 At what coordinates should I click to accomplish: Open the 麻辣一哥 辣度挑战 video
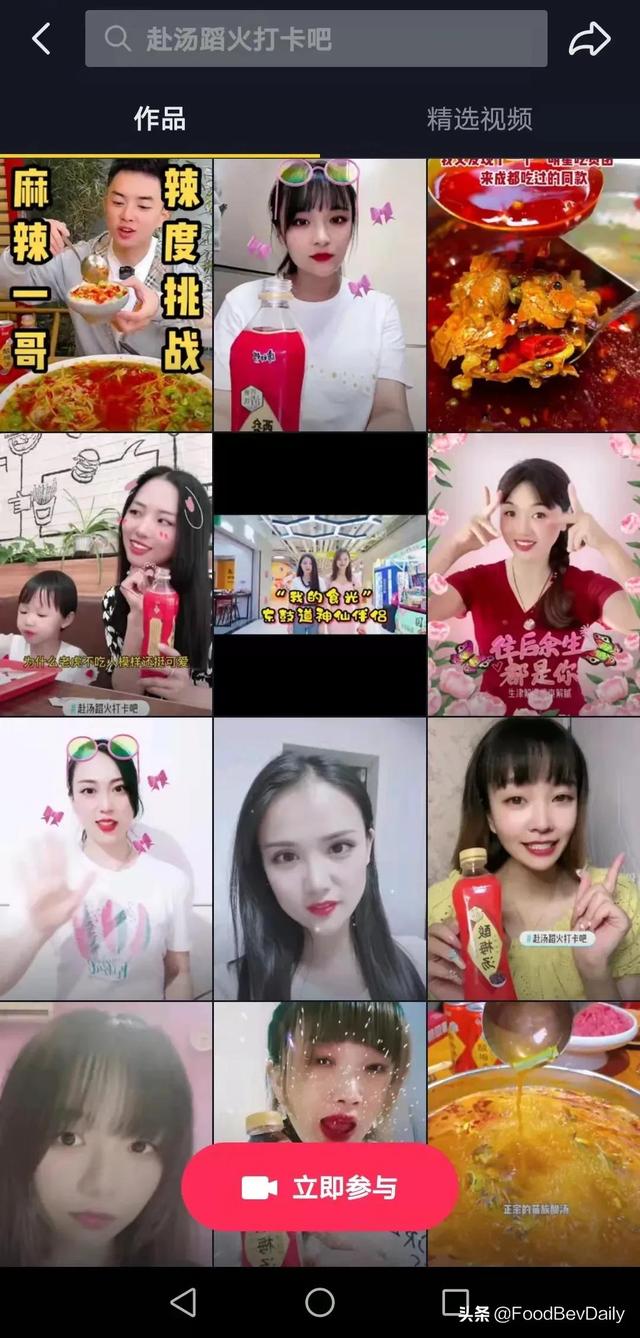pyautogui.click(x=106, y=295)
